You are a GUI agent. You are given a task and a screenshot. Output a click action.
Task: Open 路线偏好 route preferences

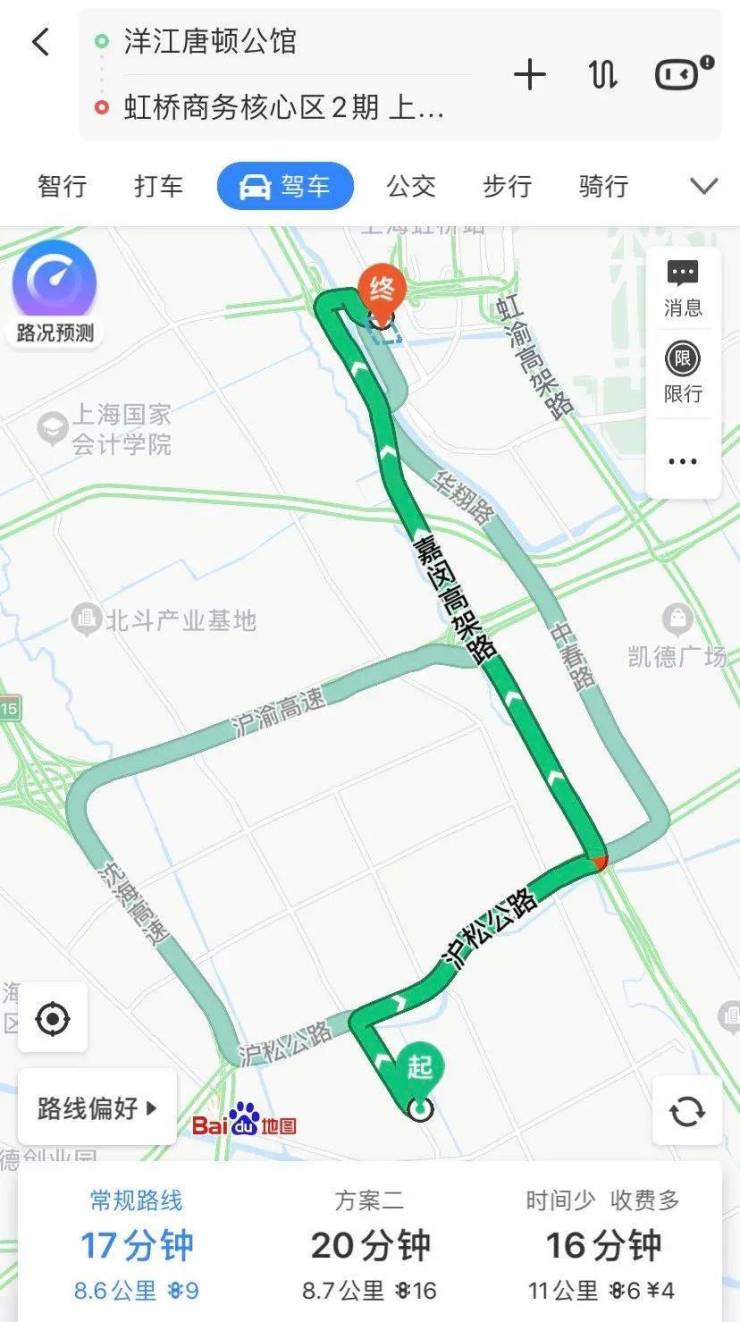[x=97, y=1107]
